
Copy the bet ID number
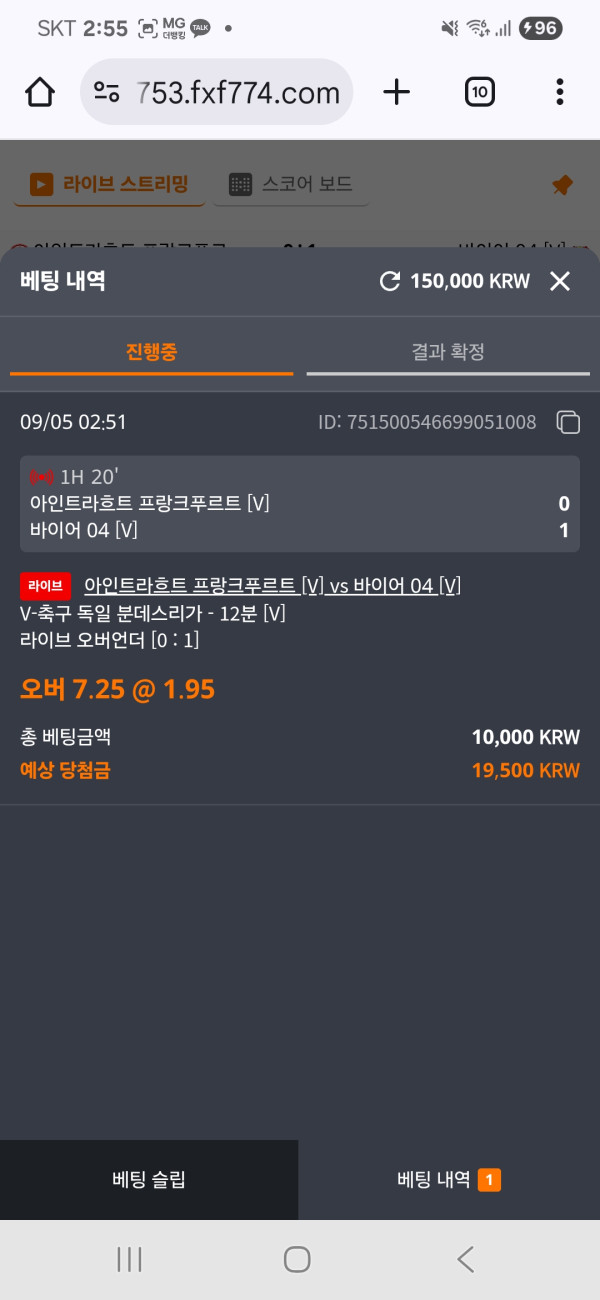[568, 422]
